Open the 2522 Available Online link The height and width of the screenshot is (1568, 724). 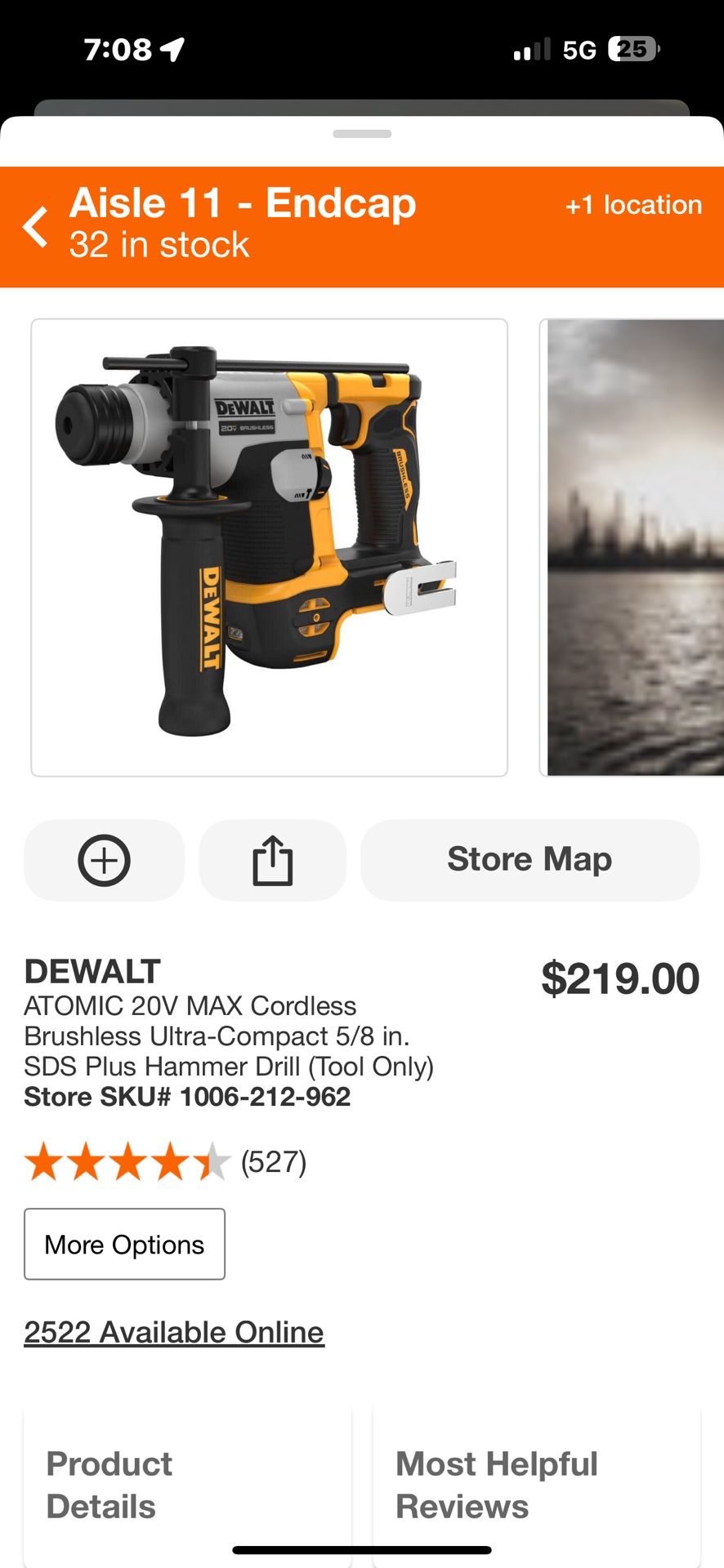pos(174,1331)
